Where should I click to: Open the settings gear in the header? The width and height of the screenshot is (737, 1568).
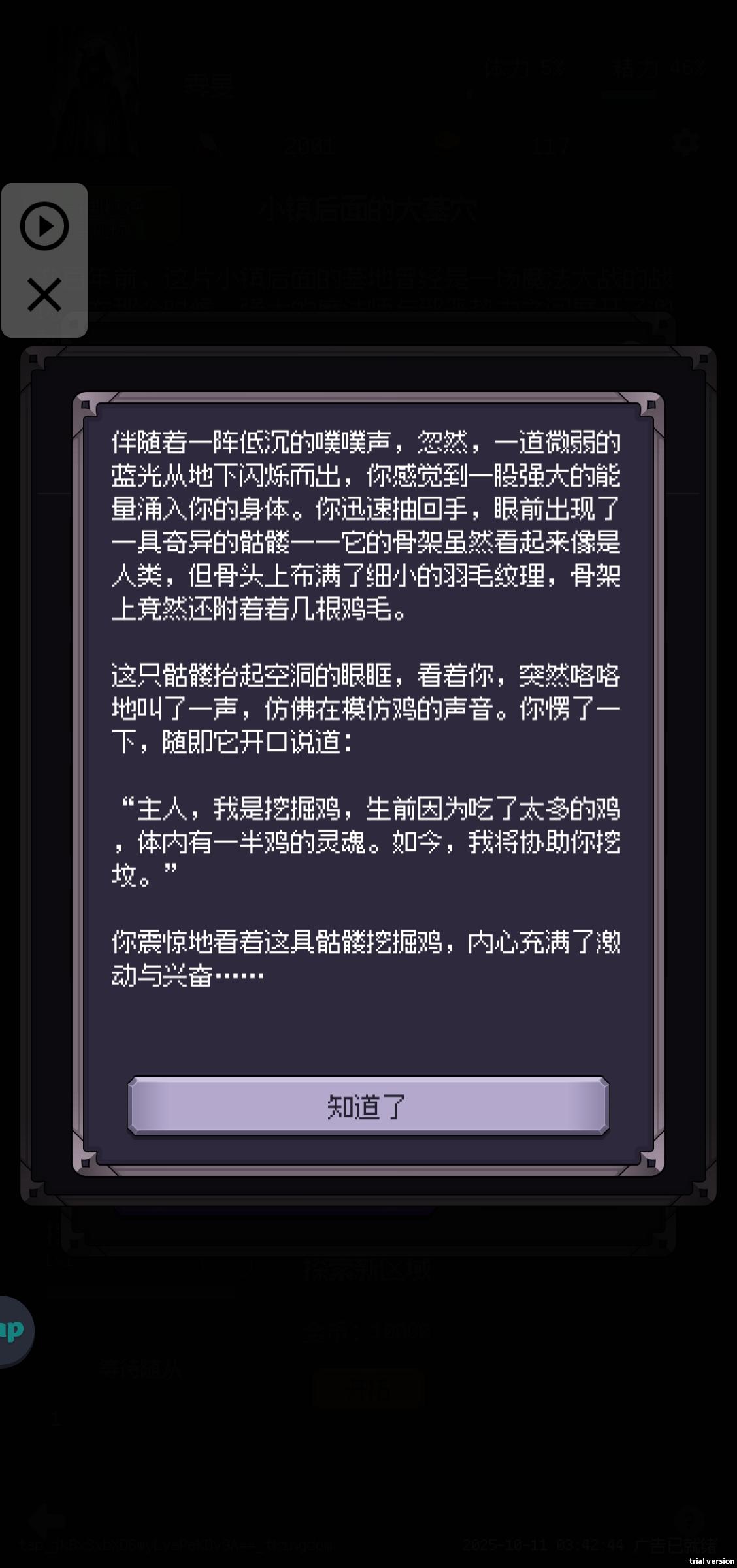[x=685, y=141]
